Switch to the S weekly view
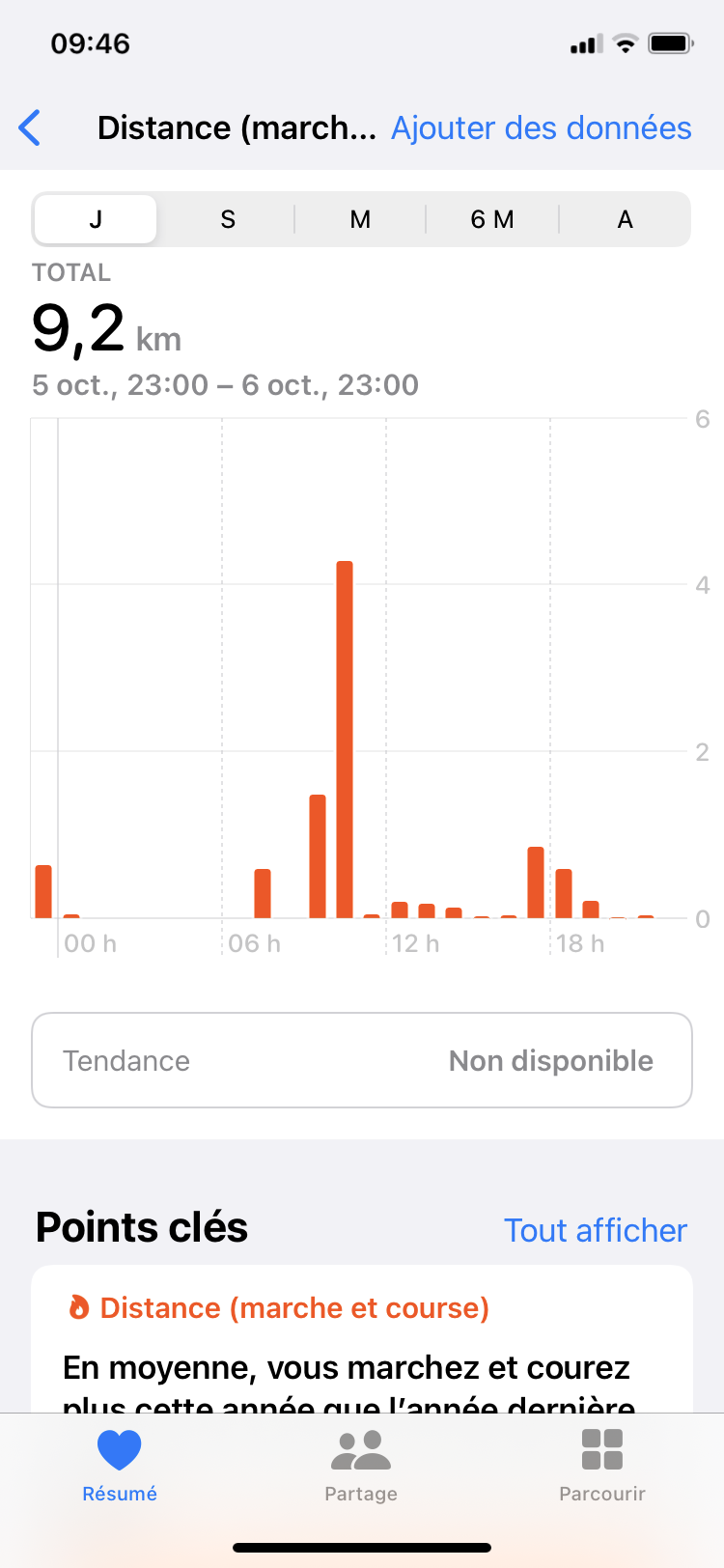The image size is (724, 1568). tap(228, 219)
